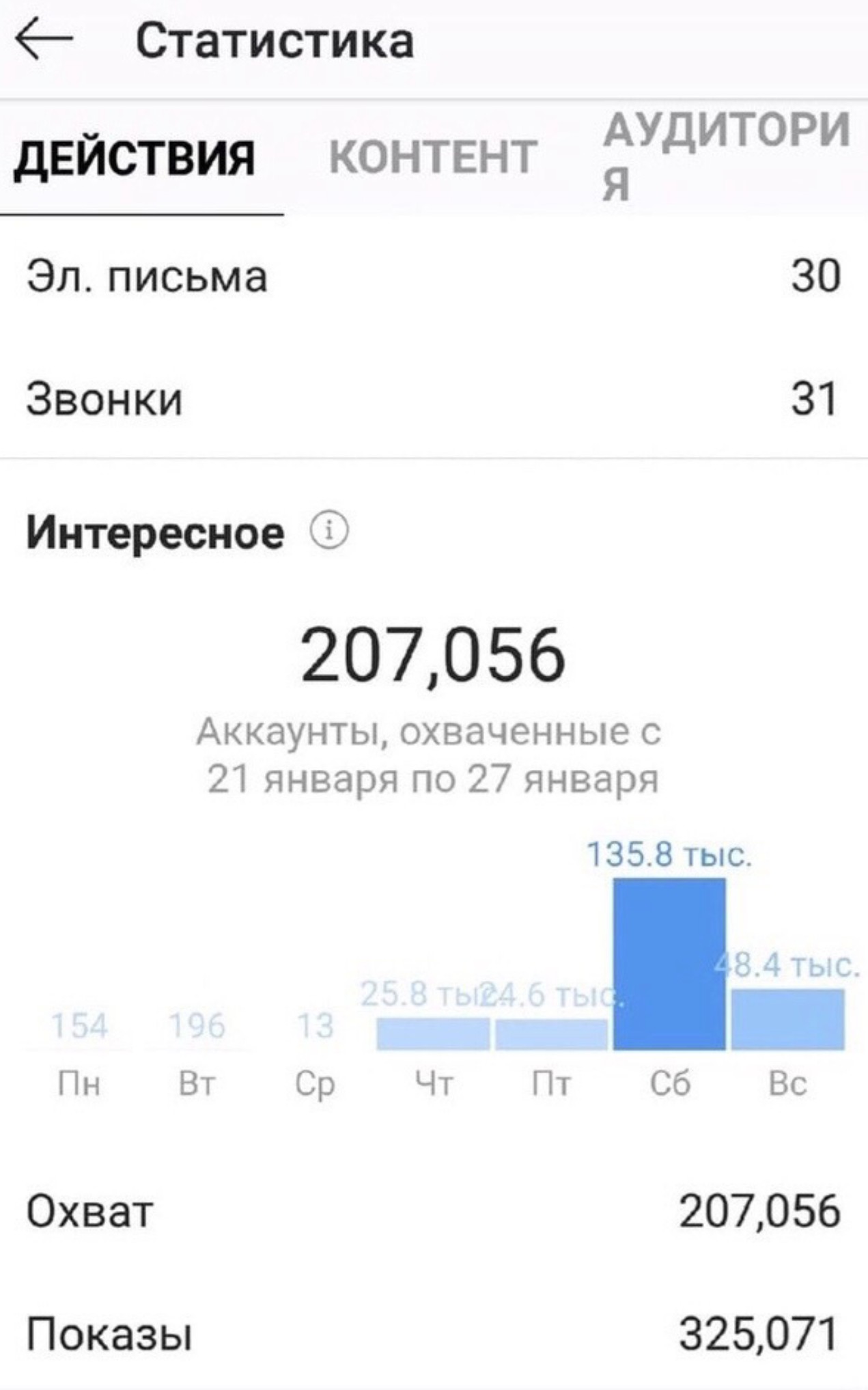Select the Действия tab
The width and height of the screenshot is (868, 1390).
(135, 157)
